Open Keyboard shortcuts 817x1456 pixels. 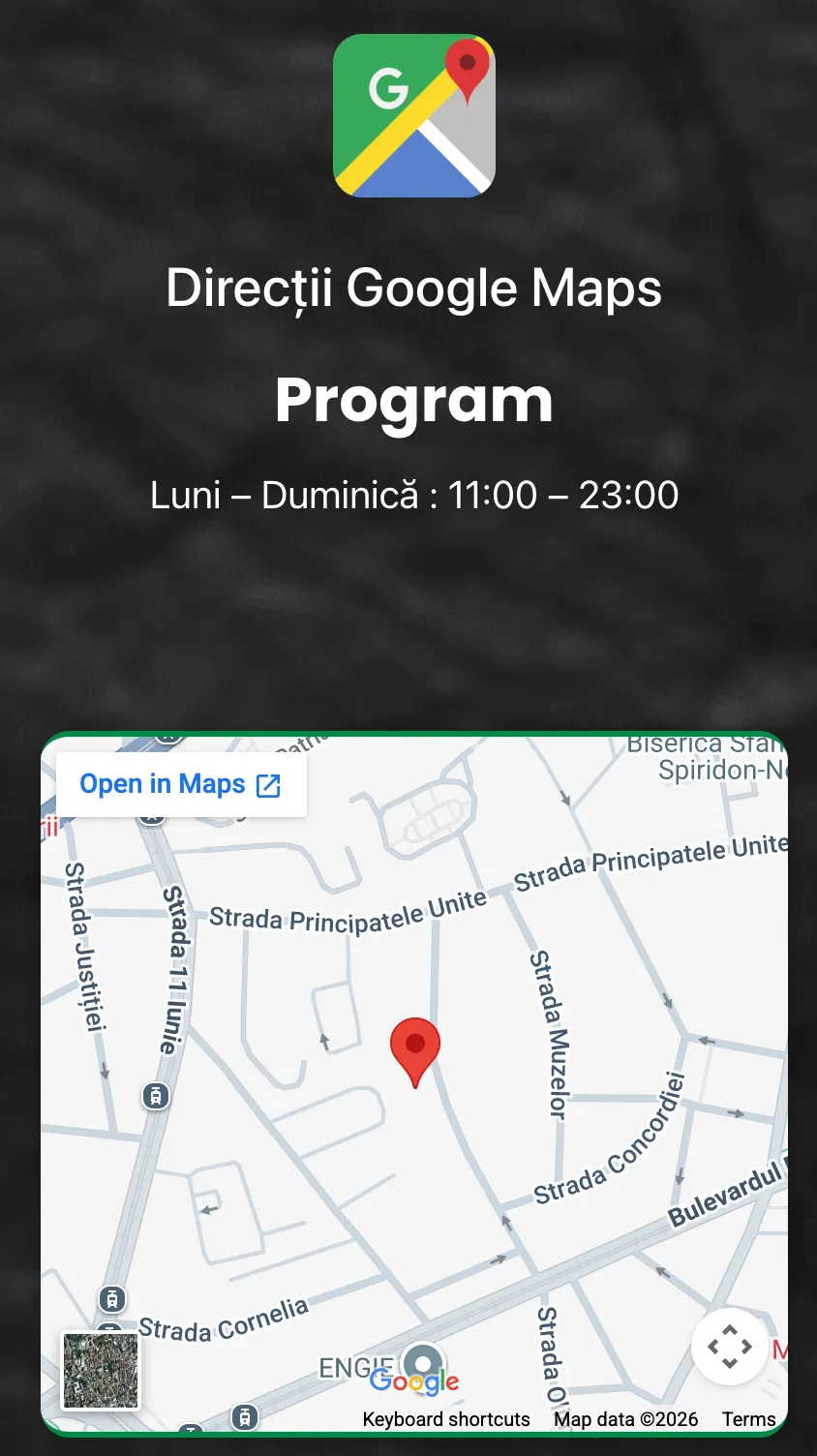click(x=445, y=1419)
